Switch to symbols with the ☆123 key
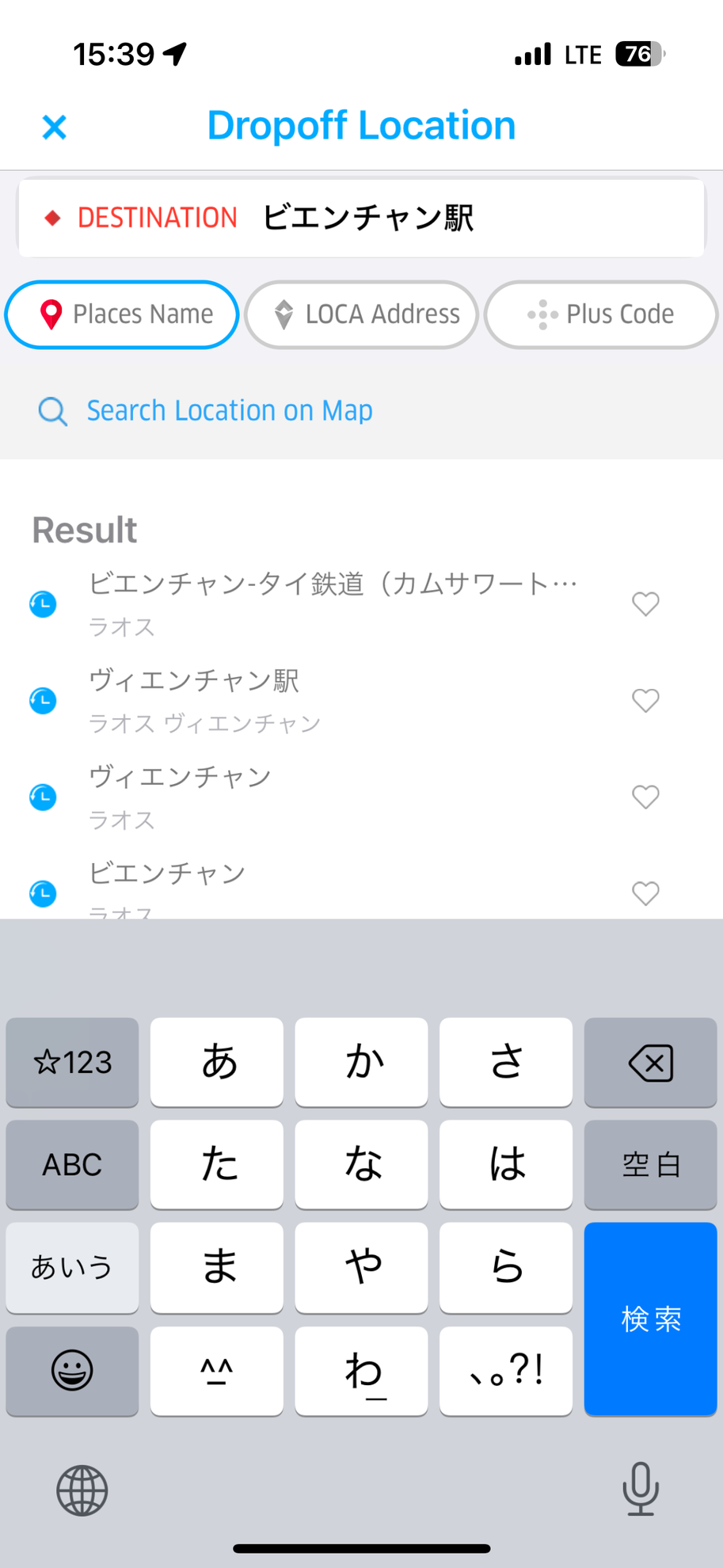Viewport: 723px width, 1568px height. 71,1062
